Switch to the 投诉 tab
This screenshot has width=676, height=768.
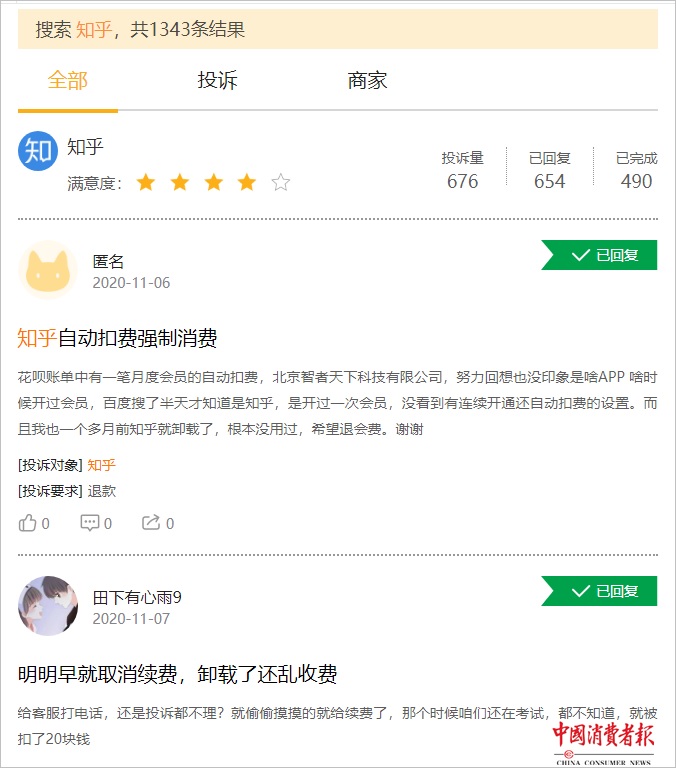pos(217,81)
